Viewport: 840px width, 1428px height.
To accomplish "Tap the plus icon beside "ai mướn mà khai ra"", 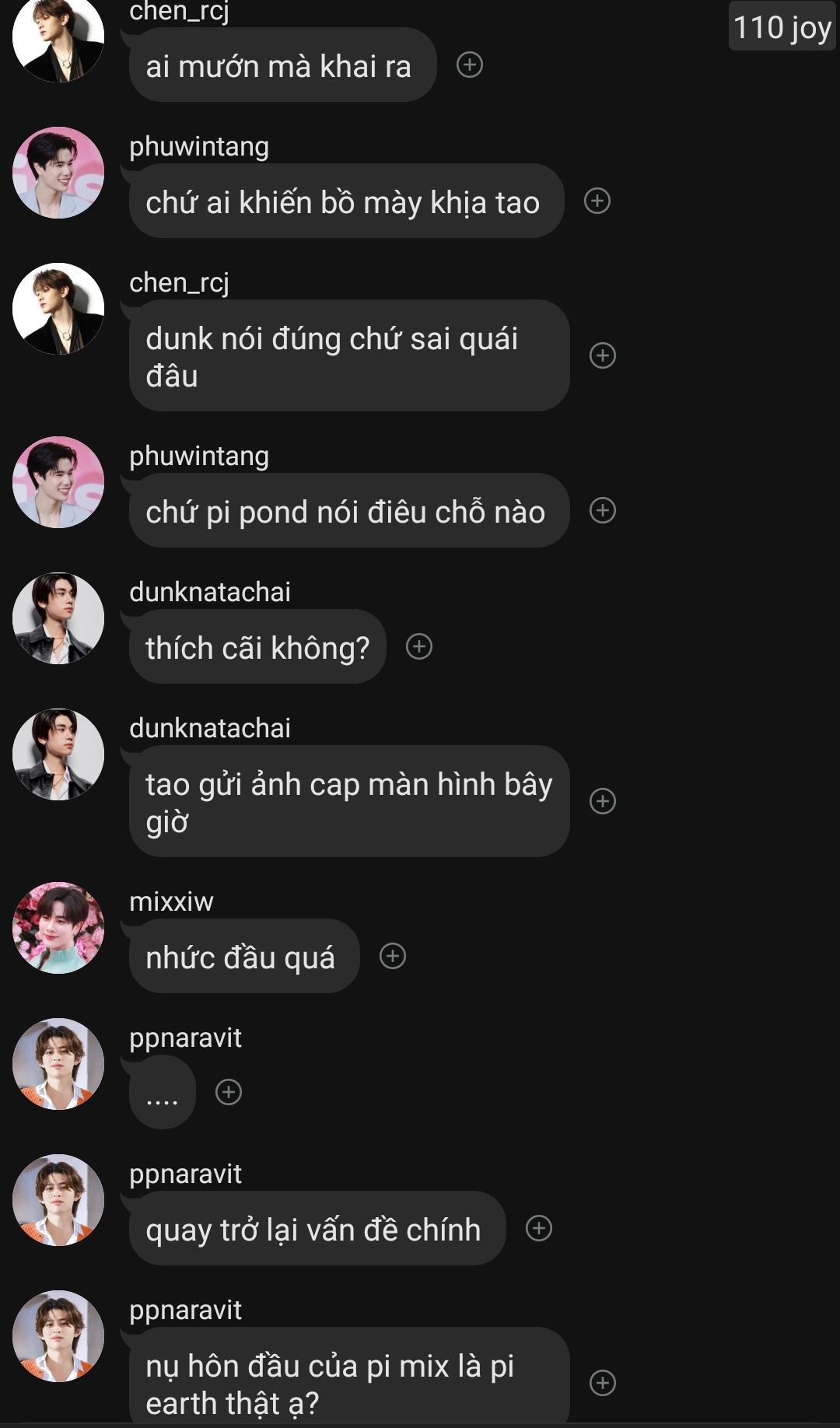I will coord(469,65).
